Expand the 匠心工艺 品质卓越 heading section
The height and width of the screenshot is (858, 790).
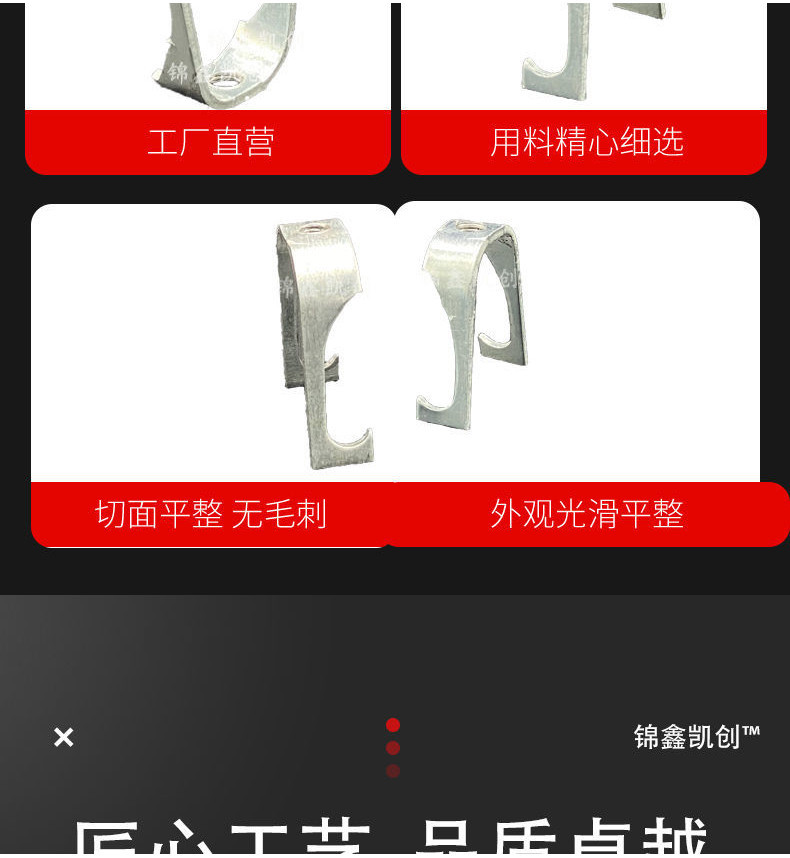[395, 830]
